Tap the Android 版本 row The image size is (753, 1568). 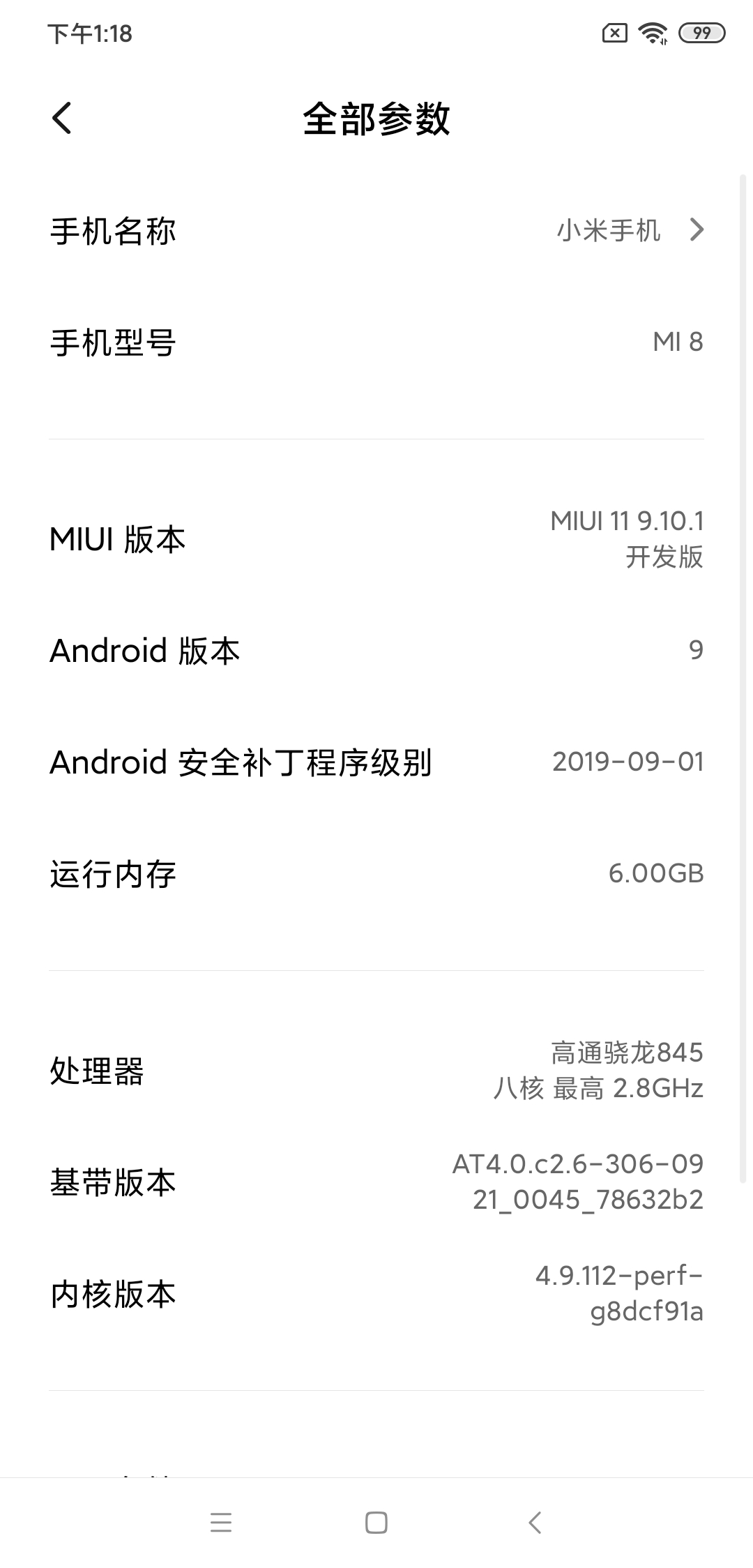pyautogui.click(x=376, y=650)
